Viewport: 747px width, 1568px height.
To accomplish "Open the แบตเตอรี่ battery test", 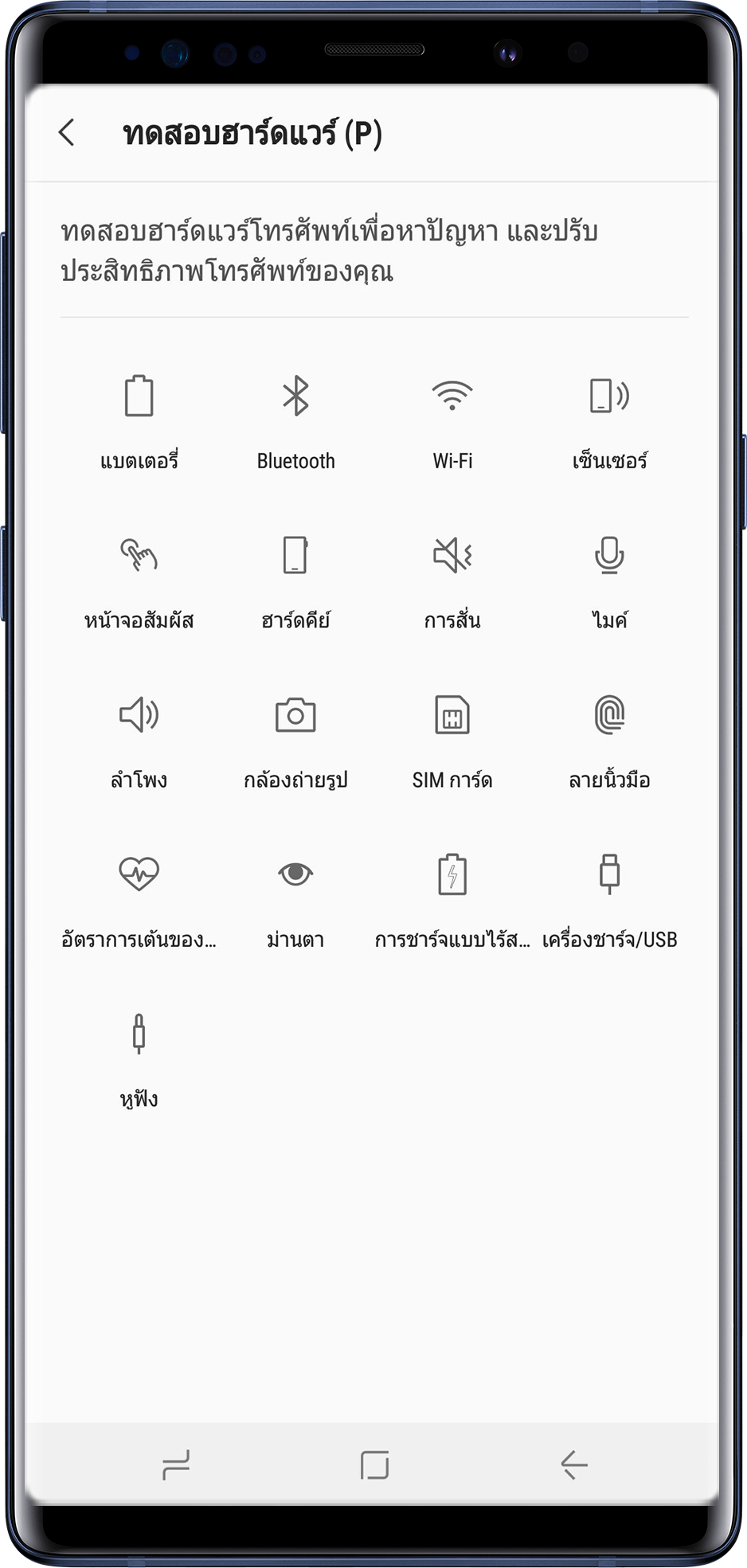I will 139,423.
